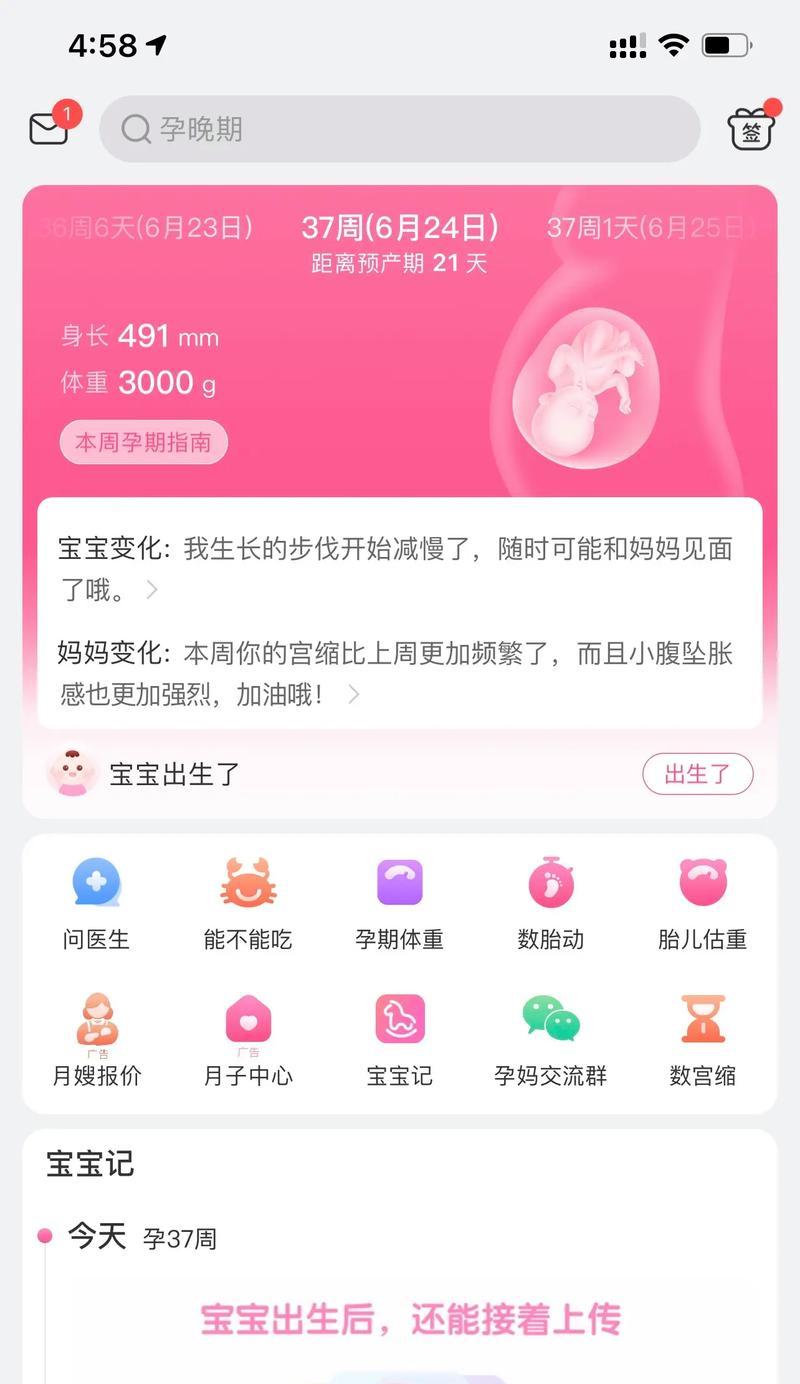800x1384 pixels.
Task: Join 孕妈交流群
Action: tap(551, 1040)
